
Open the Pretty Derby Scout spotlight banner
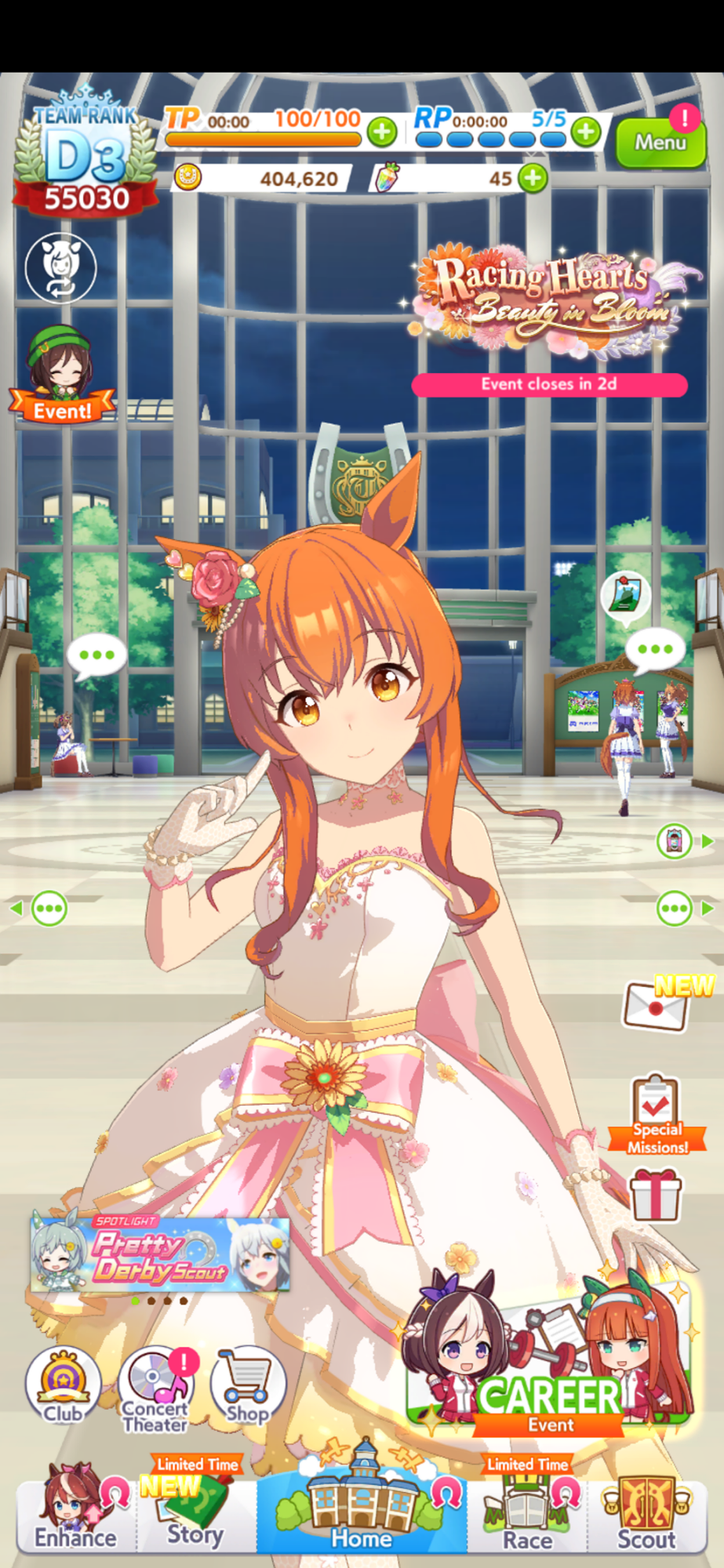[160, 1254]
